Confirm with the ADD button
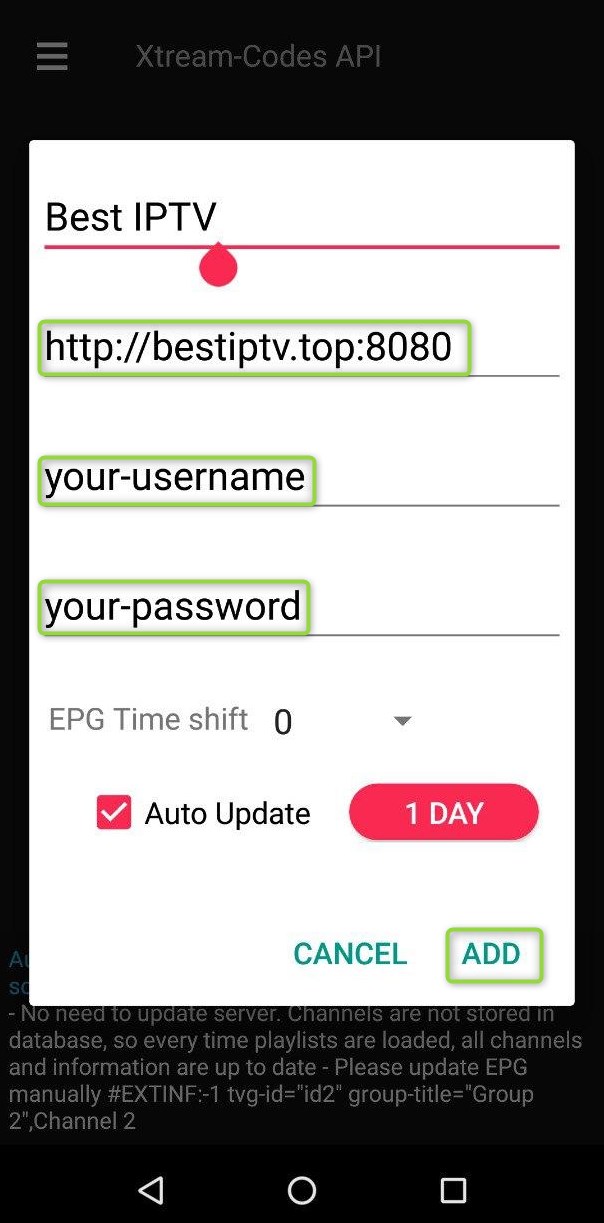The width and height of the screenshot is (604, 1223). [491, 953]
